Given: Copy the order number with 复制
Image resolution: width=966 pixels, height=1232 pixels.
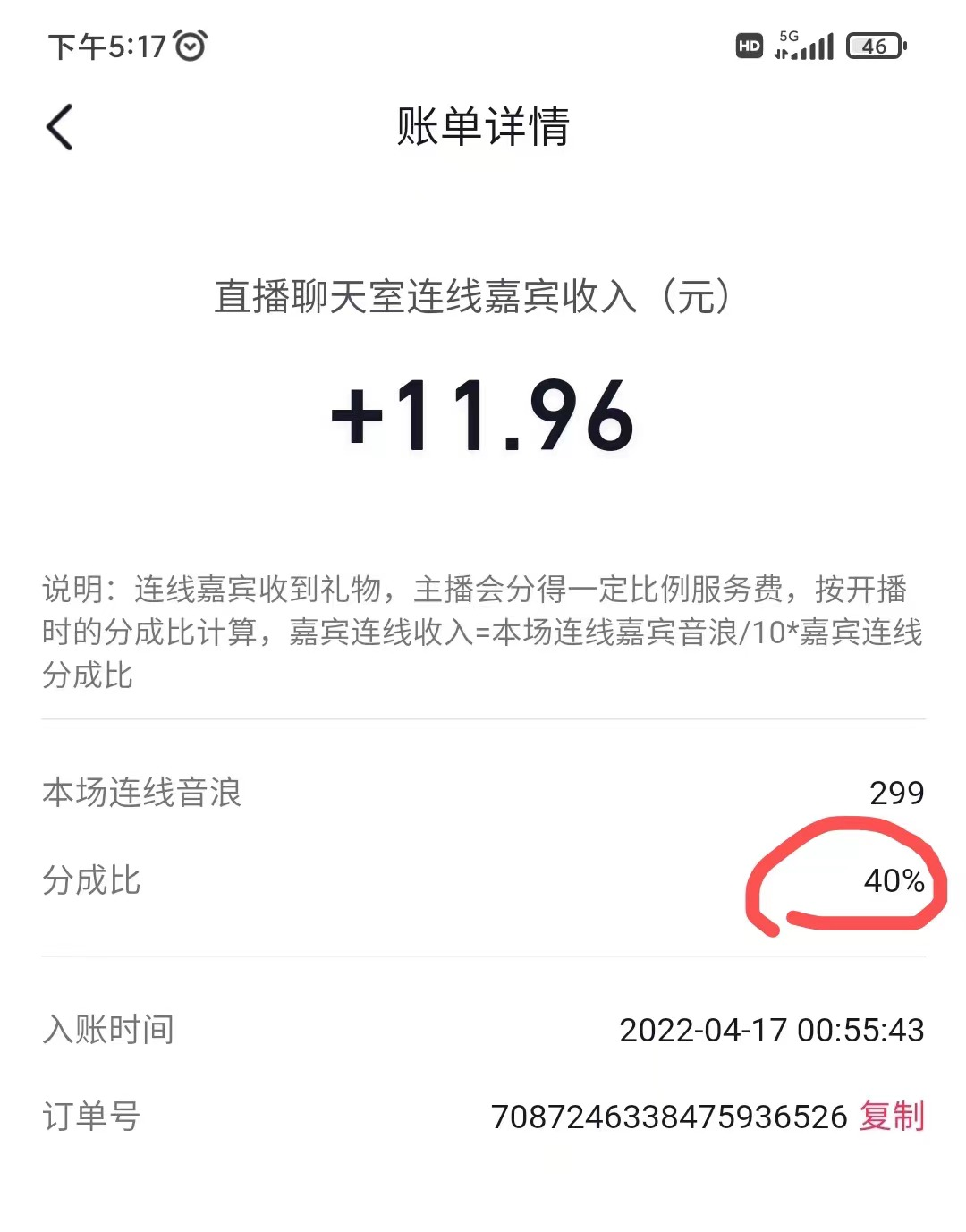Looking at the screenshot, I should [892, 1117].
